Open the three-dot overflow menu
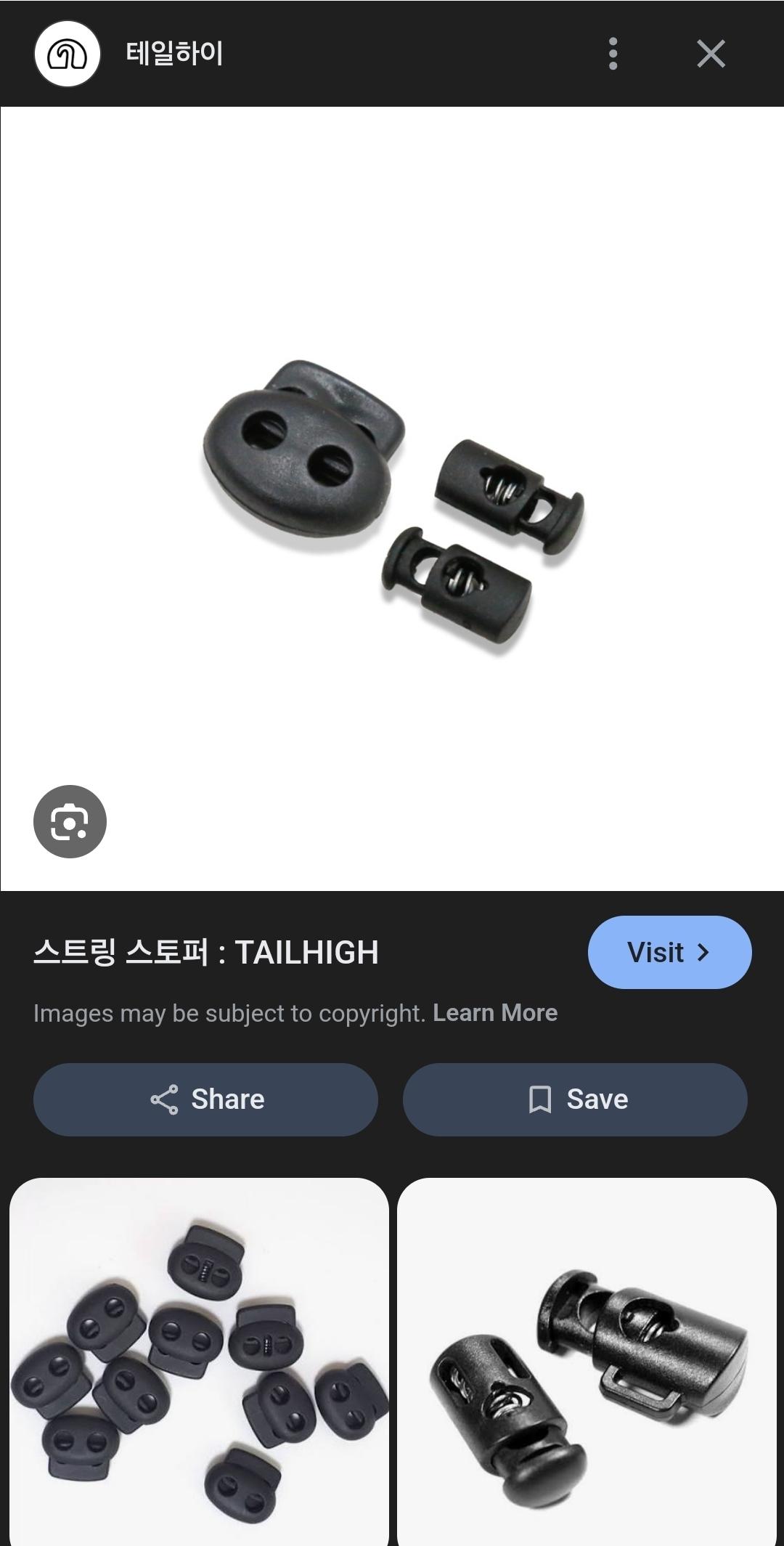784x1546 pixels. pos(613,54)
